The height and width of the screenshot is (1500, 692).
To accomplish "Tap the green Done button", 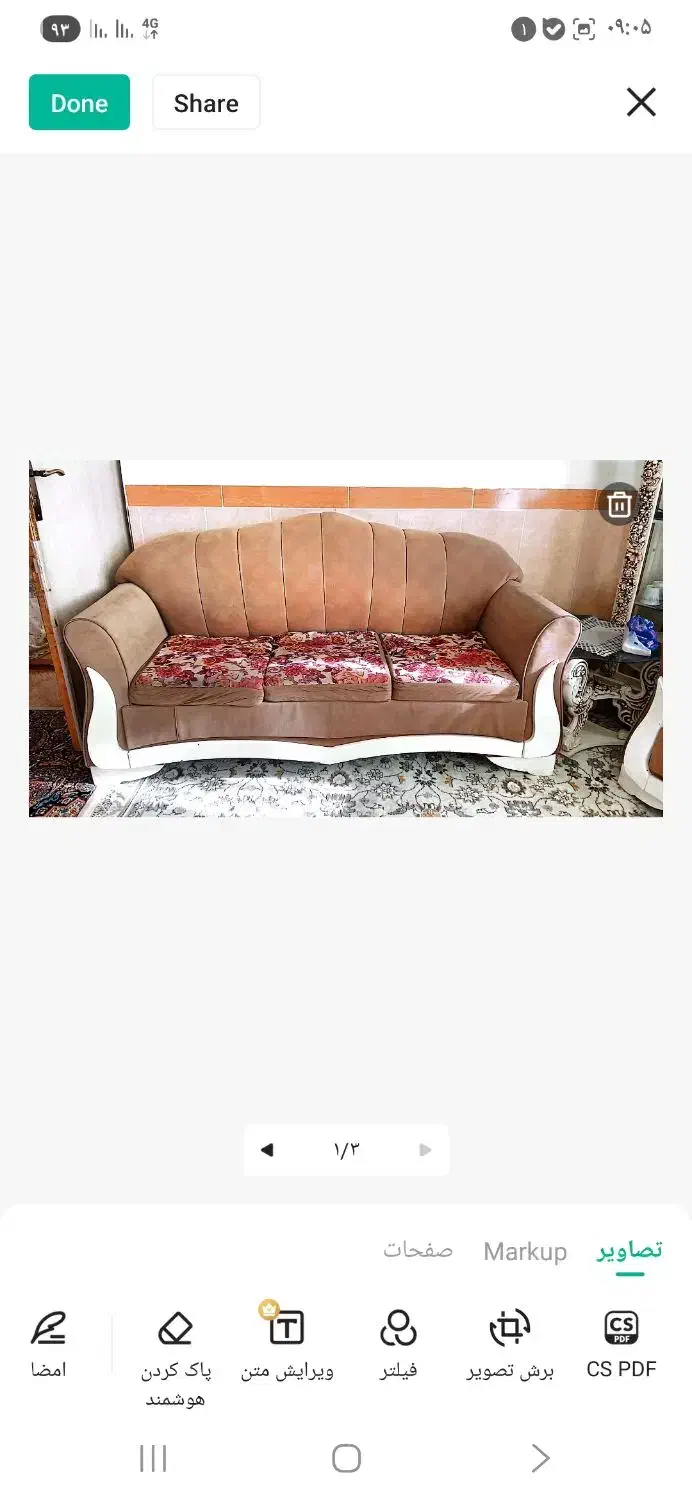I will coord(79,103).
